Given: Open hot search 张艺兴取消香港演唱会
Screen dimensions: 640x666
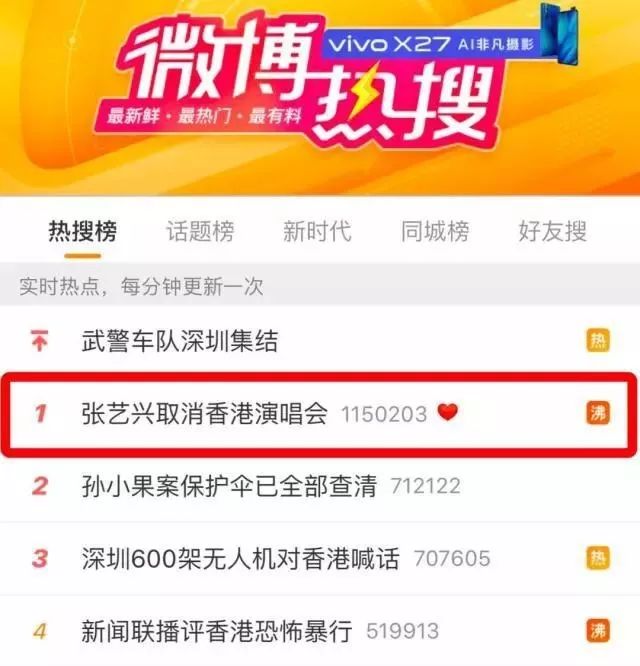Looking at the screenshot, I should click(205, 413).
